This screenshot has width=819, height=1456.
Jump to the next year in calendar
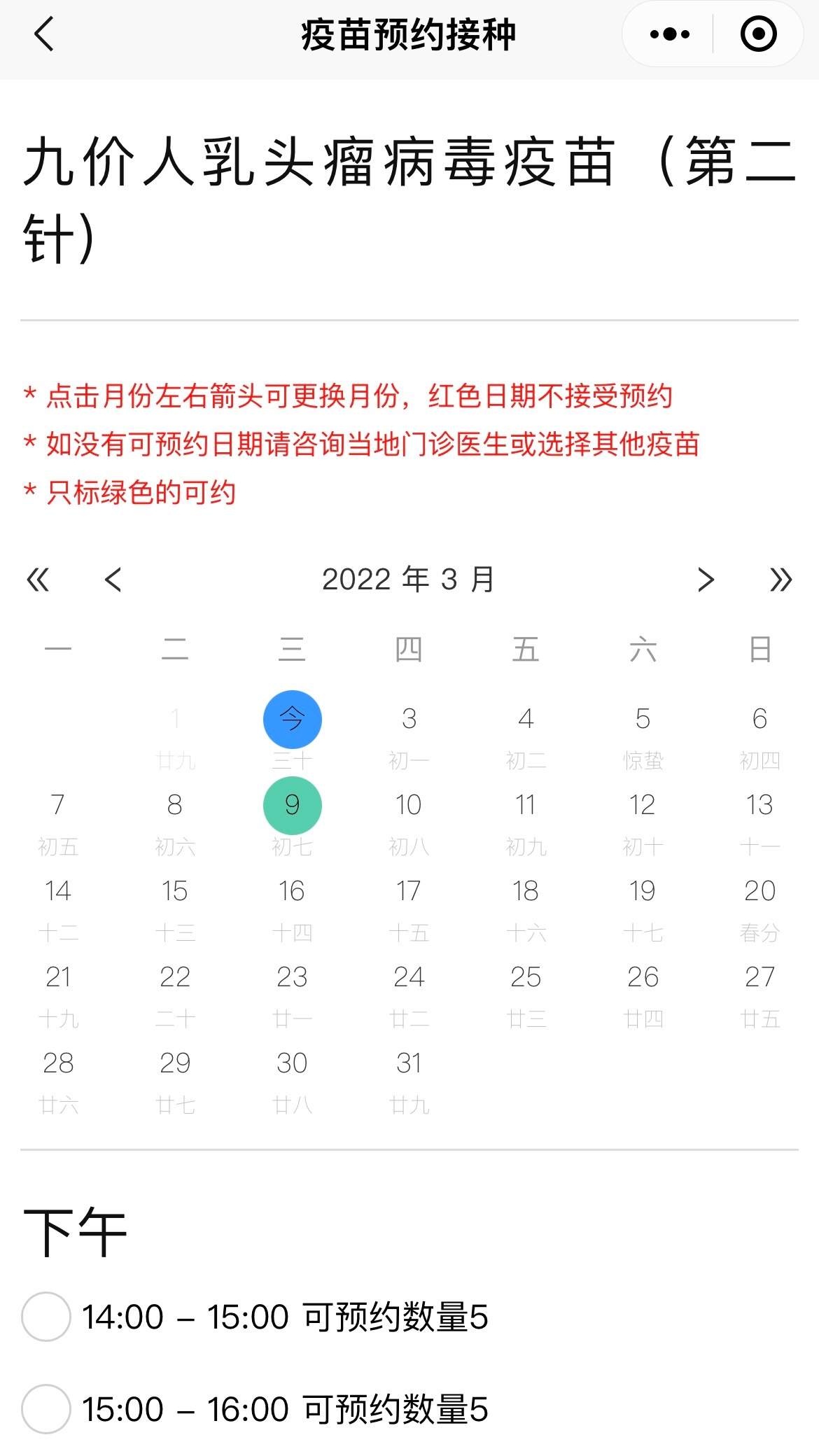[780, 580]
